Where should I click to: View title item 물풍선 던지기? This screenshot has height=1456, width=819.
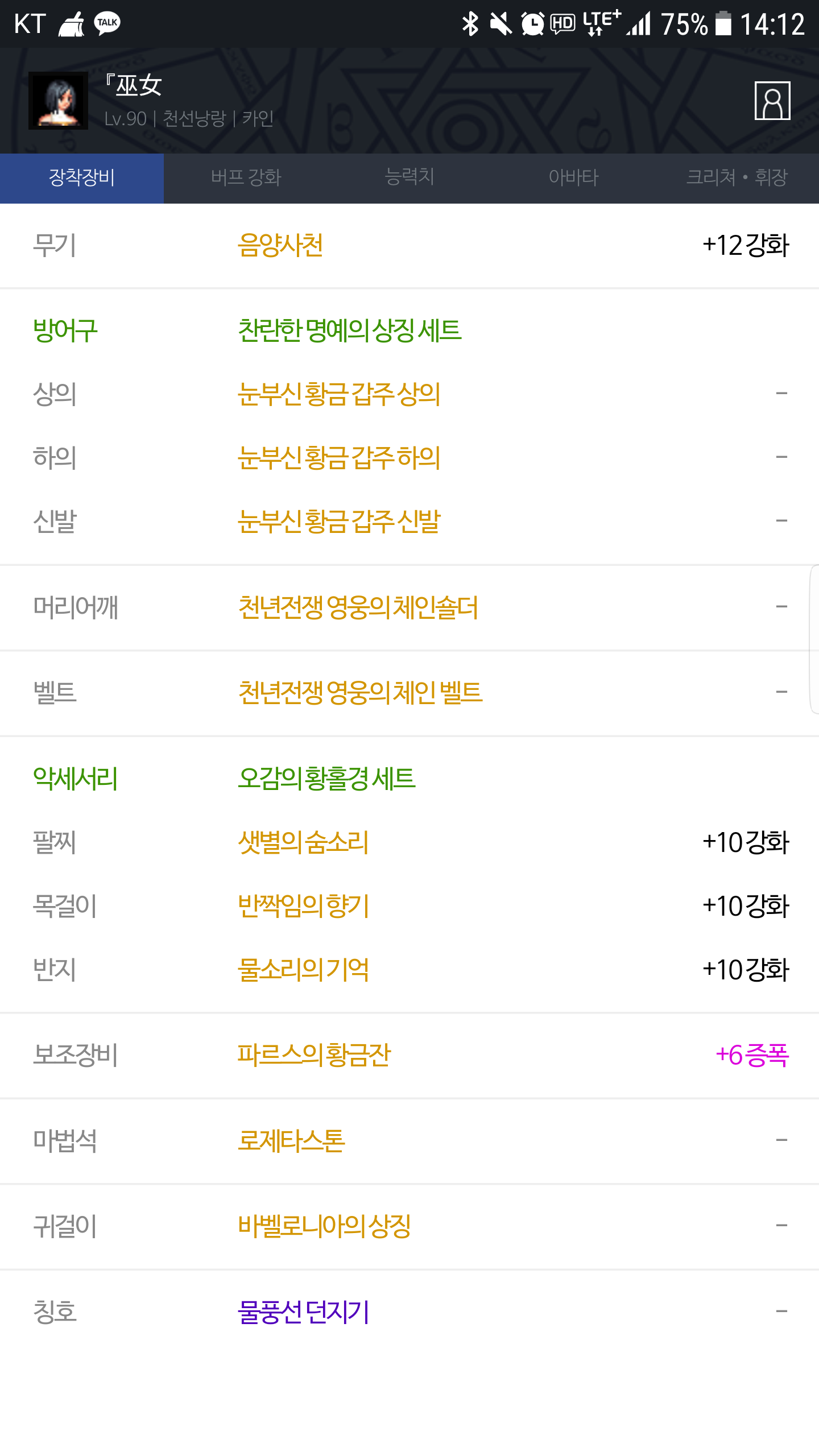(x=409, y=1312)
